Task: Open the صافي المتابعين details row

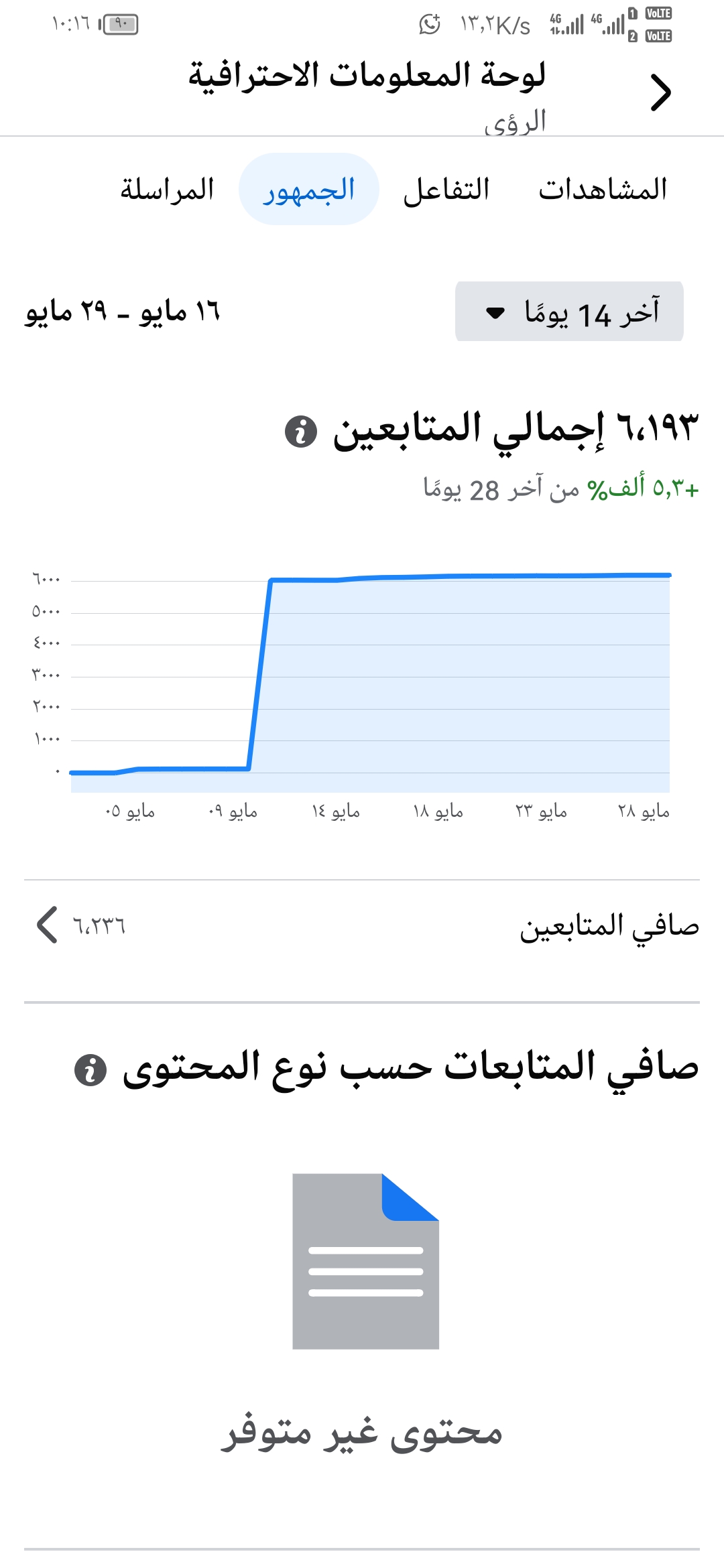Action: click(x=362, y=926)
